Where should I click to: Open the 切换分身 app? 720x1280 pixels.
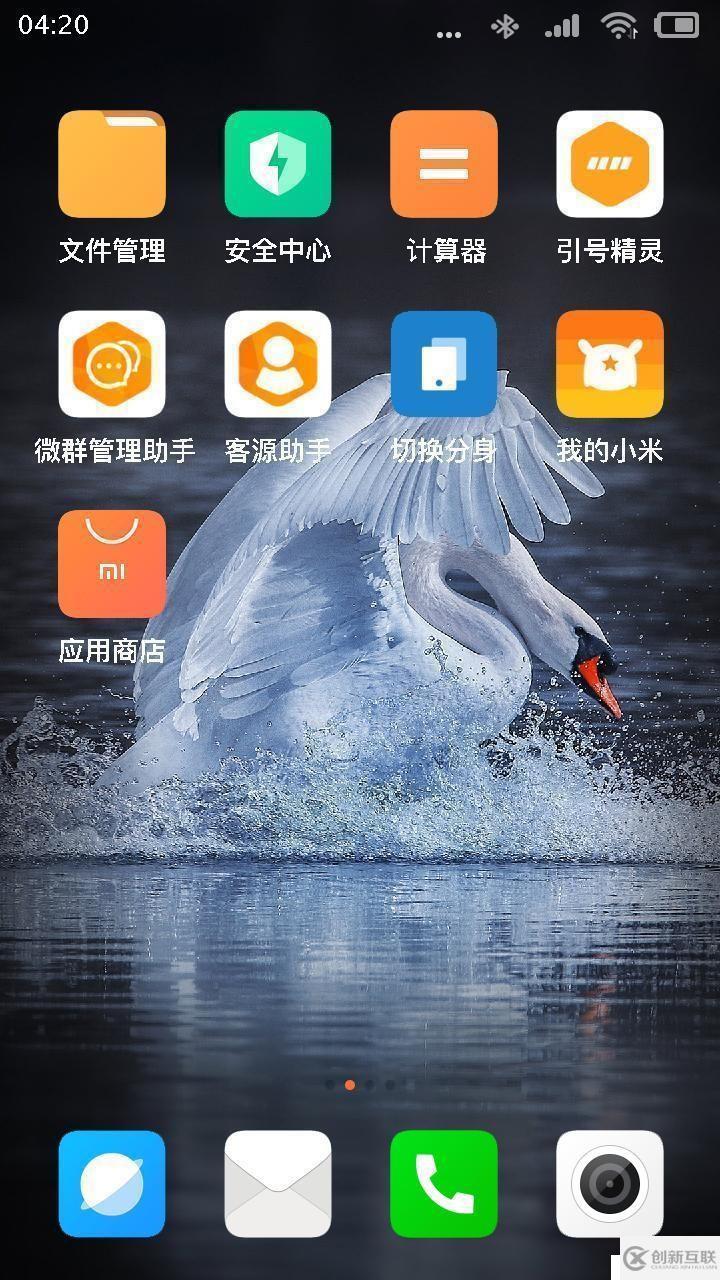point(444,364)
